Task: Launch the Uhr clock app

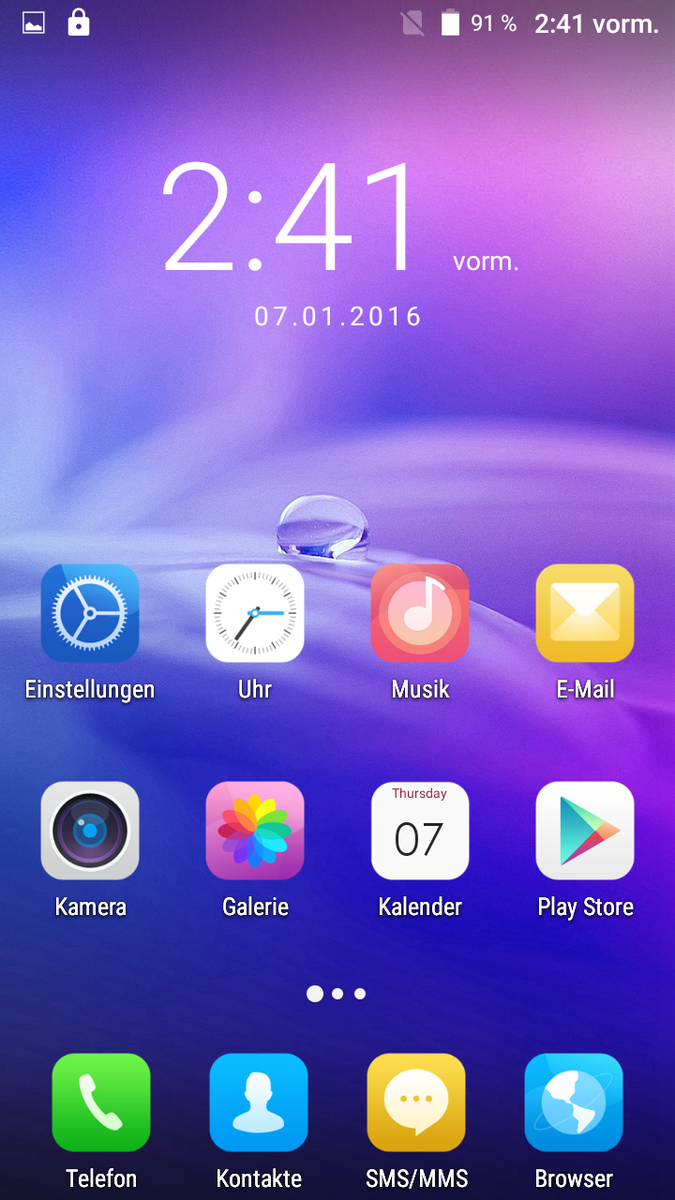Action: 255,613
